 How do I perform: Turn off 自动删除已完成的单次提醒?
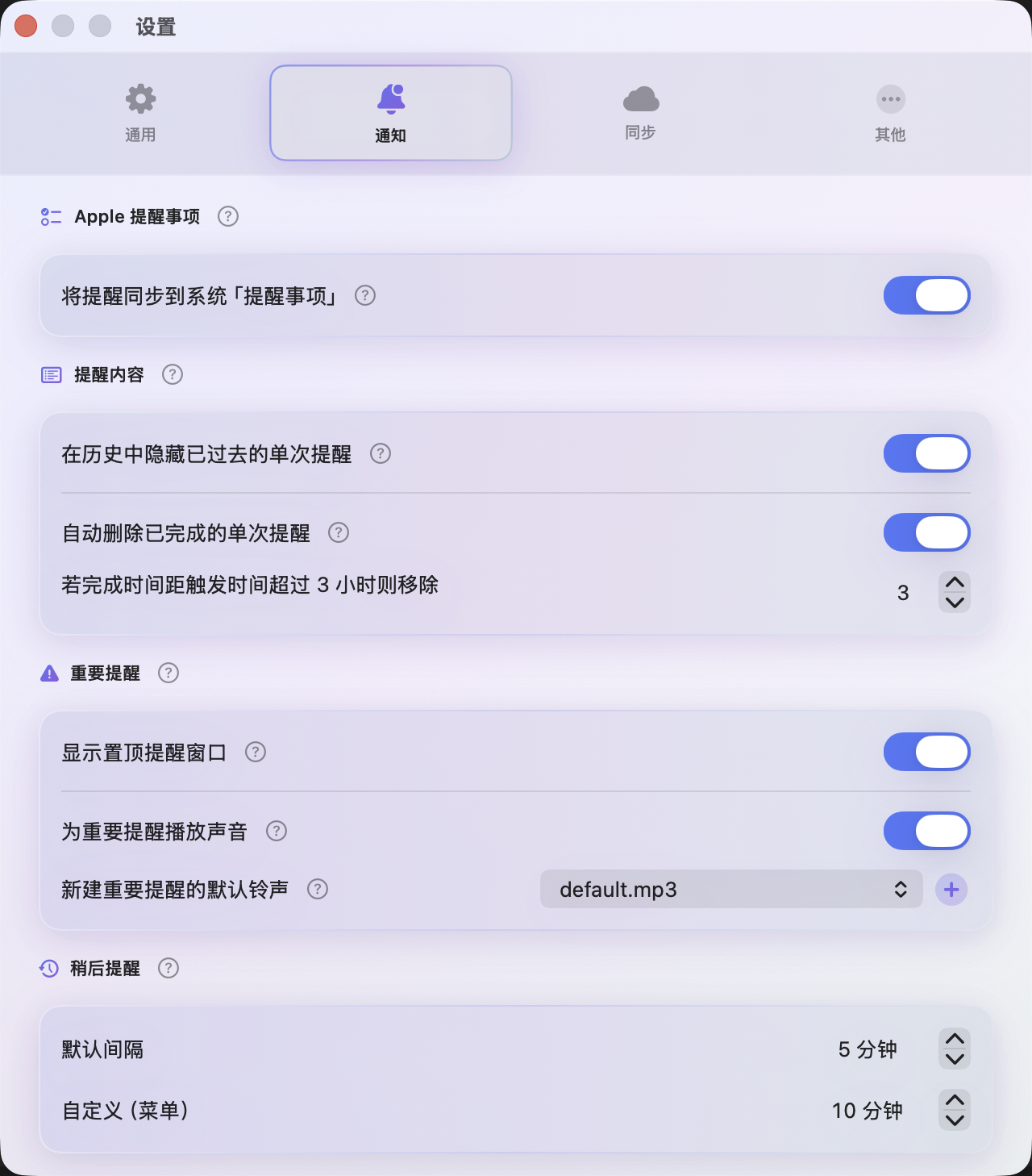[x=926, y=532]
